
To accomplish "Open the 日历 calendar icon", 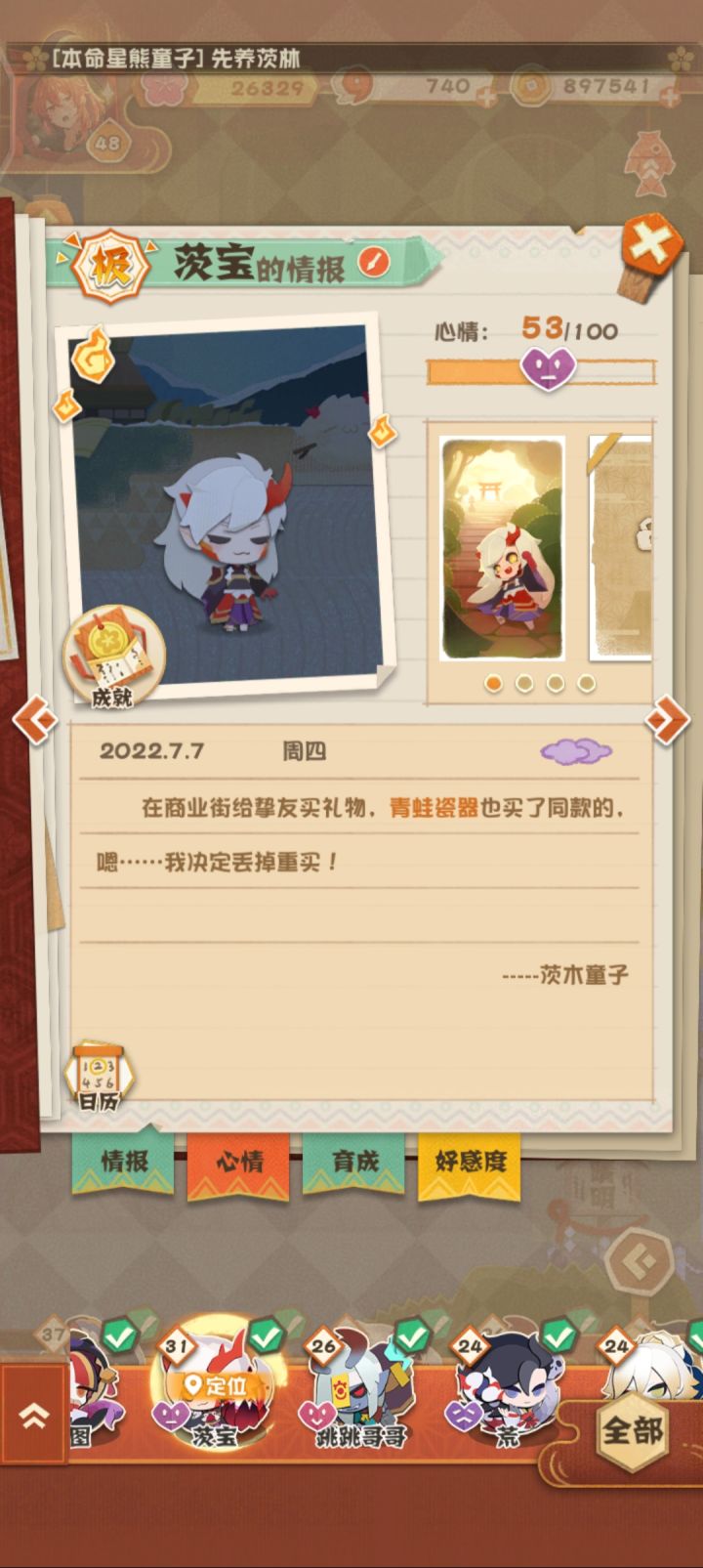I will coord(101,1075).
